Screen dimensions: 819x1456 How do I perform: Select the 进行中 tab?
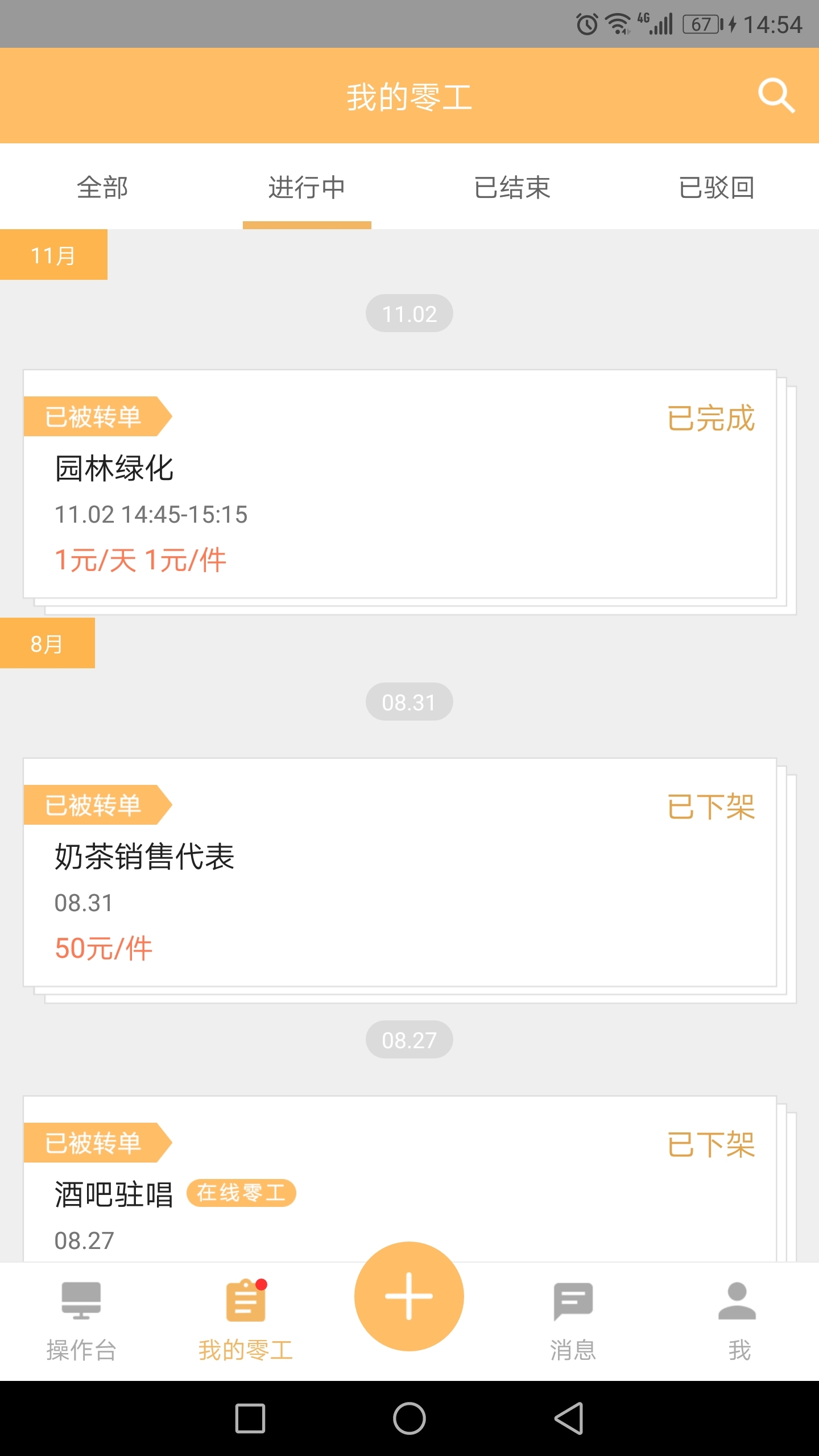point(307,187)
